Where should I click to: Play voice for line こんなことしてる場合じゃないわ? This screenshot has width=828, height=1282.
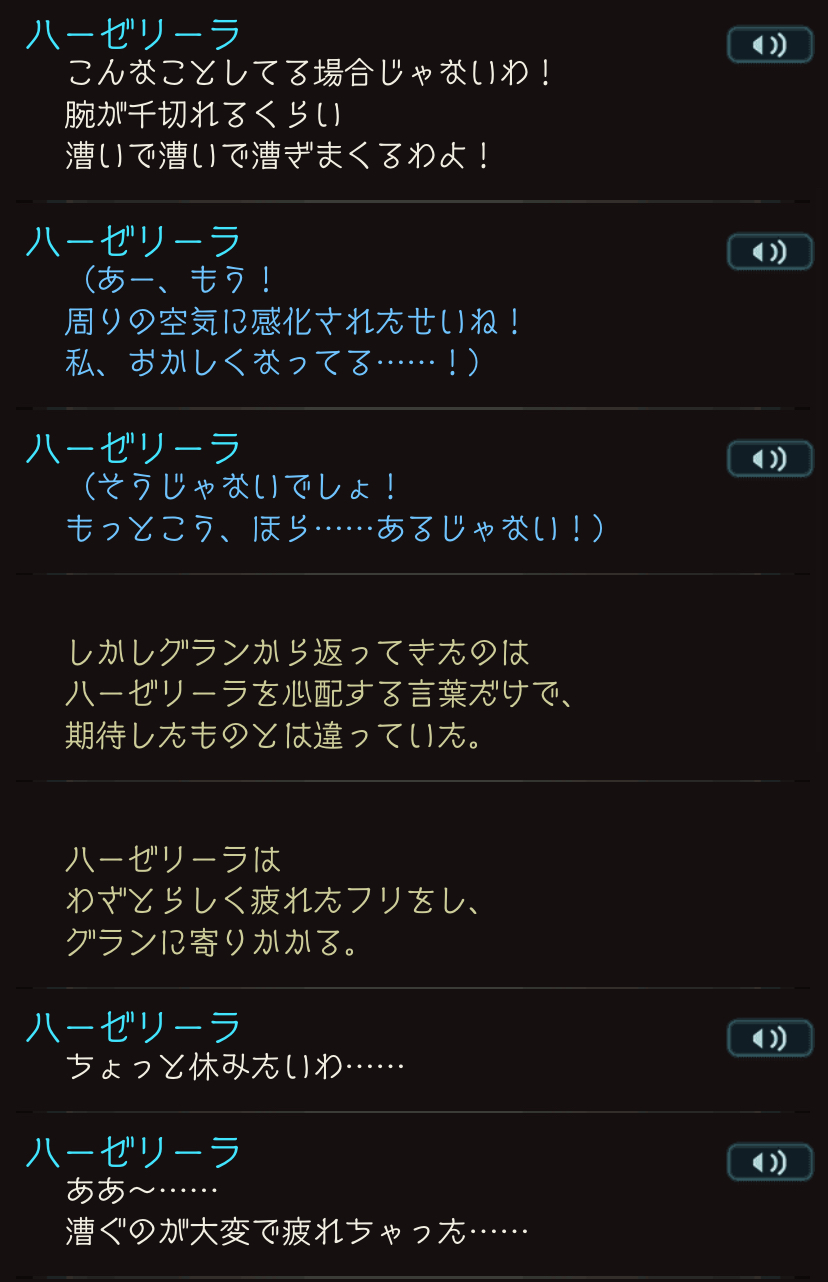pos(769,45)
